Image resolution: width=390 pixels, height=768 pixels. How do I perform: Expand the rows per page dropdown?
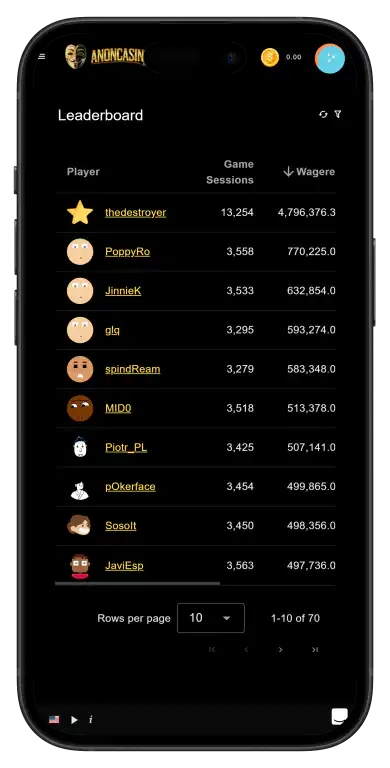coord(211,618)
